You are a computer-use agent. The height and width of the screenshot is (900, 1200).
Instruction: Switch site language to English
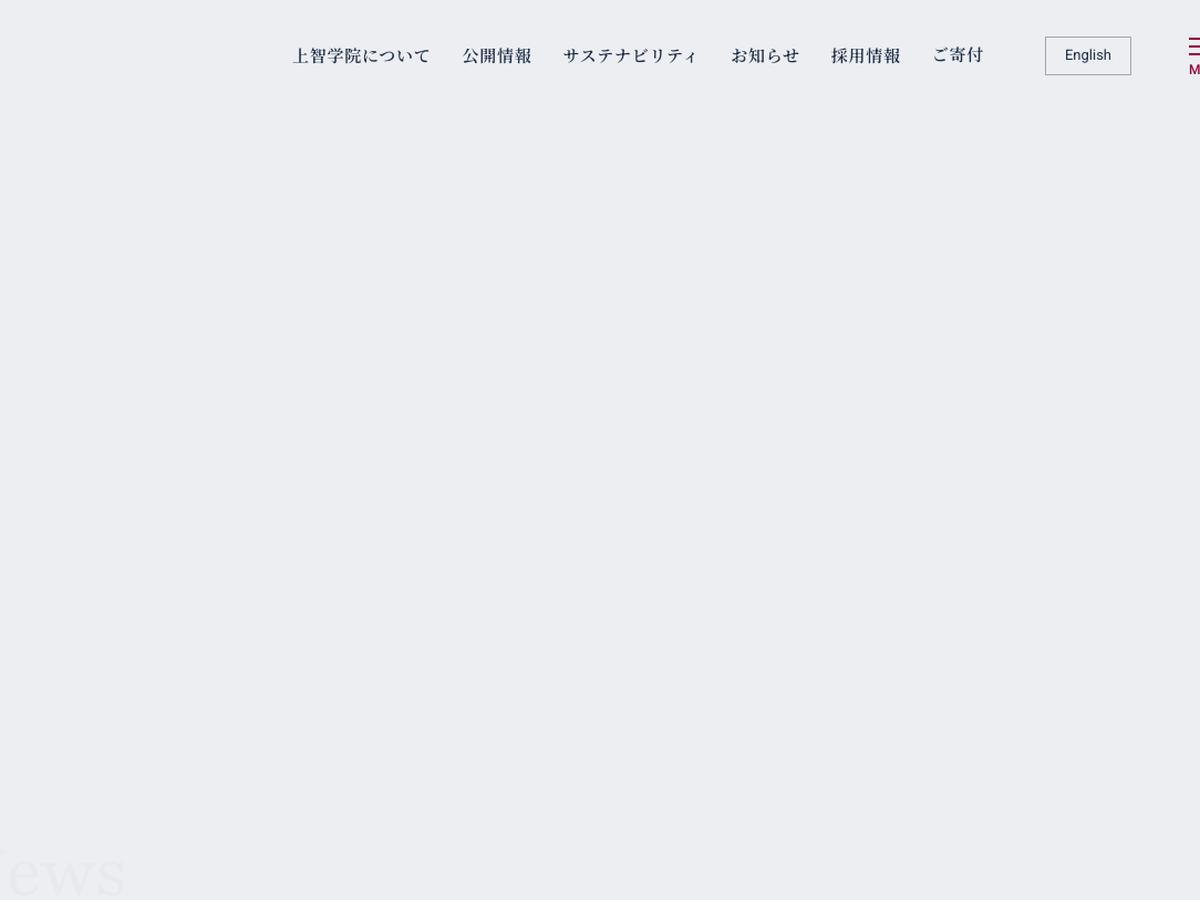click(1087, 56)
